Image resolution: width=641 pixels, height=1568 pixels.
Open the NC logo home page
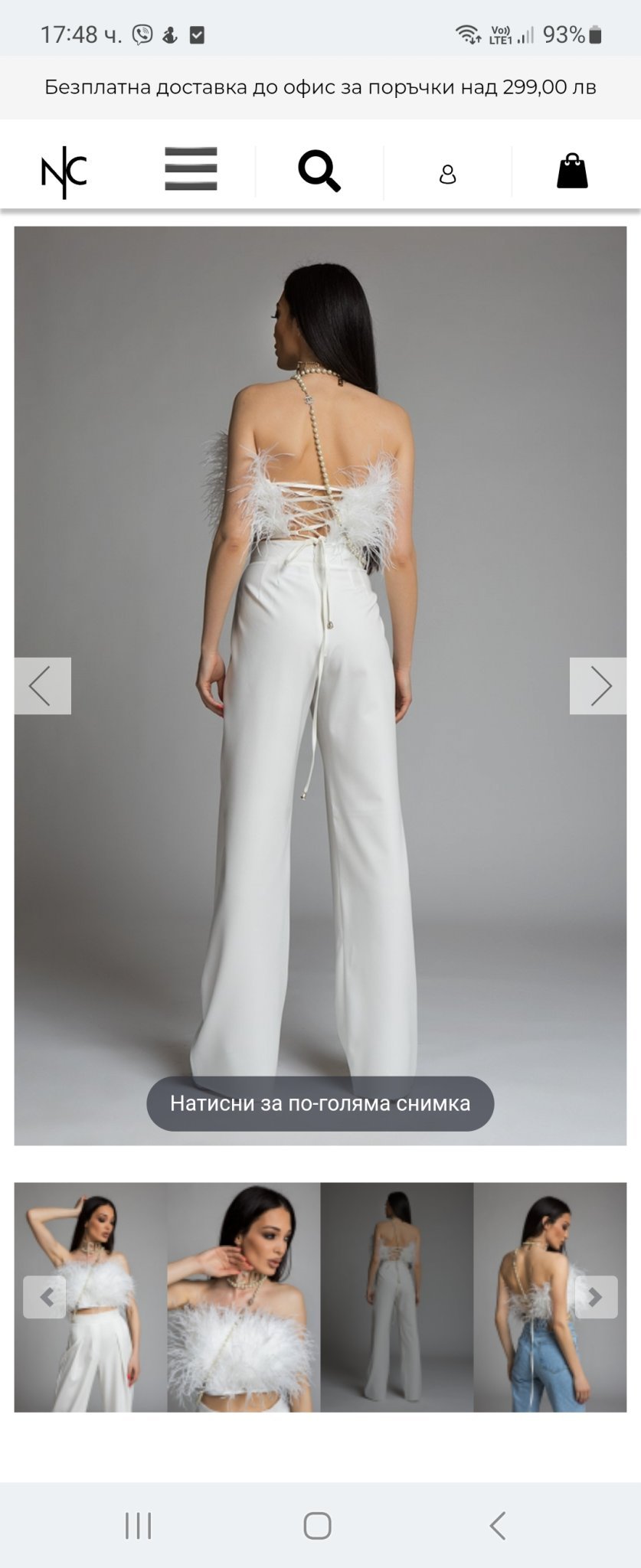point(64,172)
